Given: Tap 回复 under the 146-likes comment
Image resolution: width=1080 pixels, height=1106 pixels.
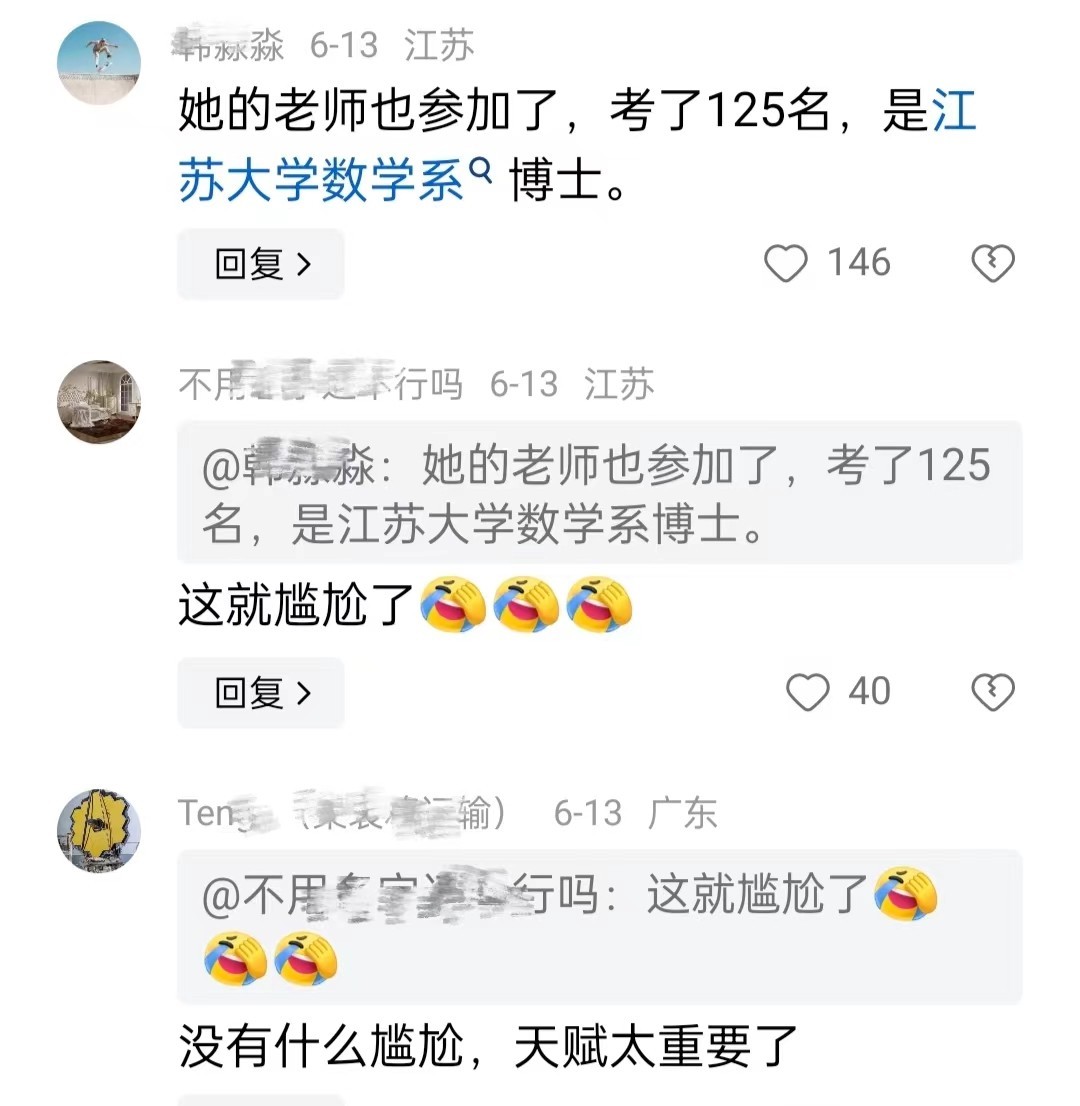Looking at the screenshot, I should (261, 264).
